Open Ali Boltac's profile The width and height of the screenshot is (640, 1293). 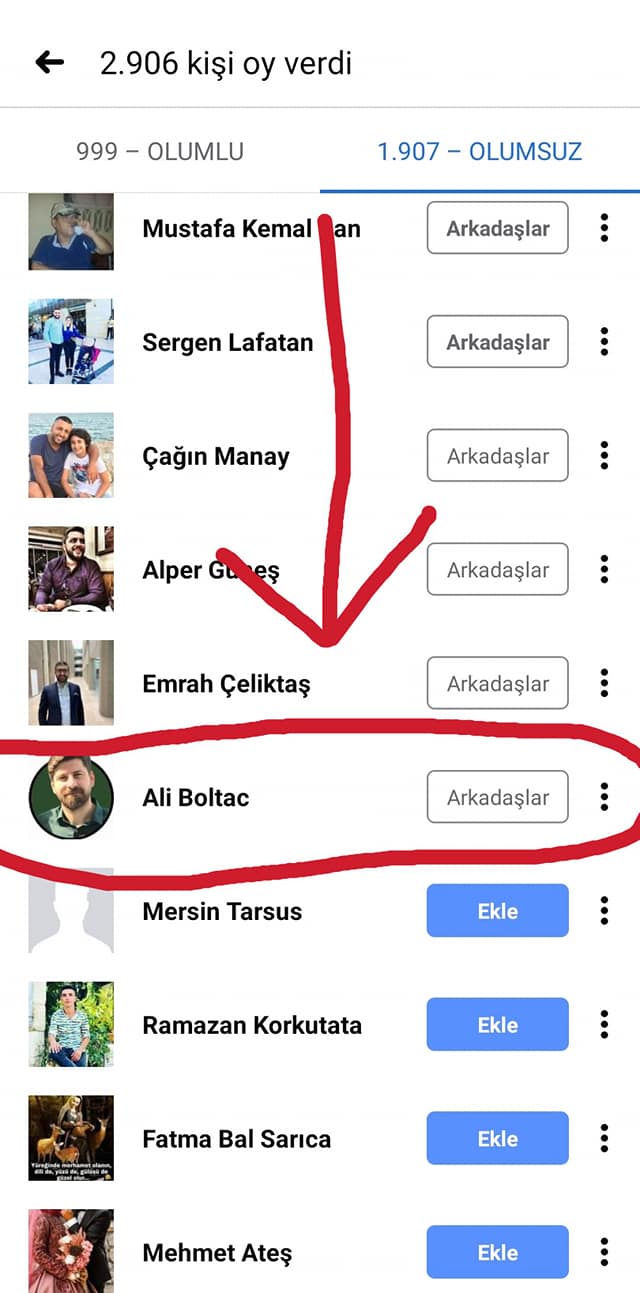(x=320, y=798)
